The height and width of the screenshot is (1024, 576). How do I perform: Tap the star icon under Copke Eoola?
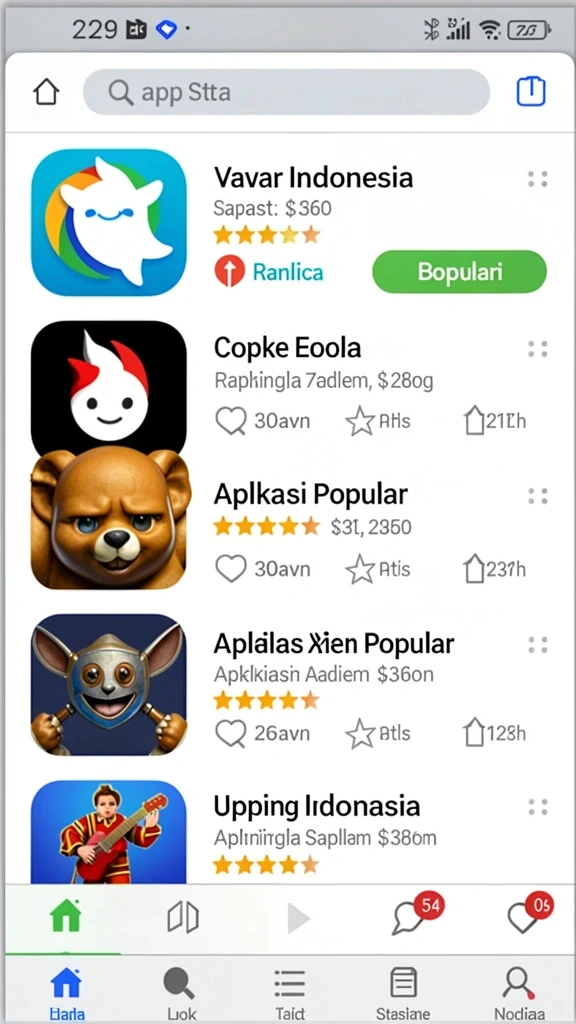point(360,421)
